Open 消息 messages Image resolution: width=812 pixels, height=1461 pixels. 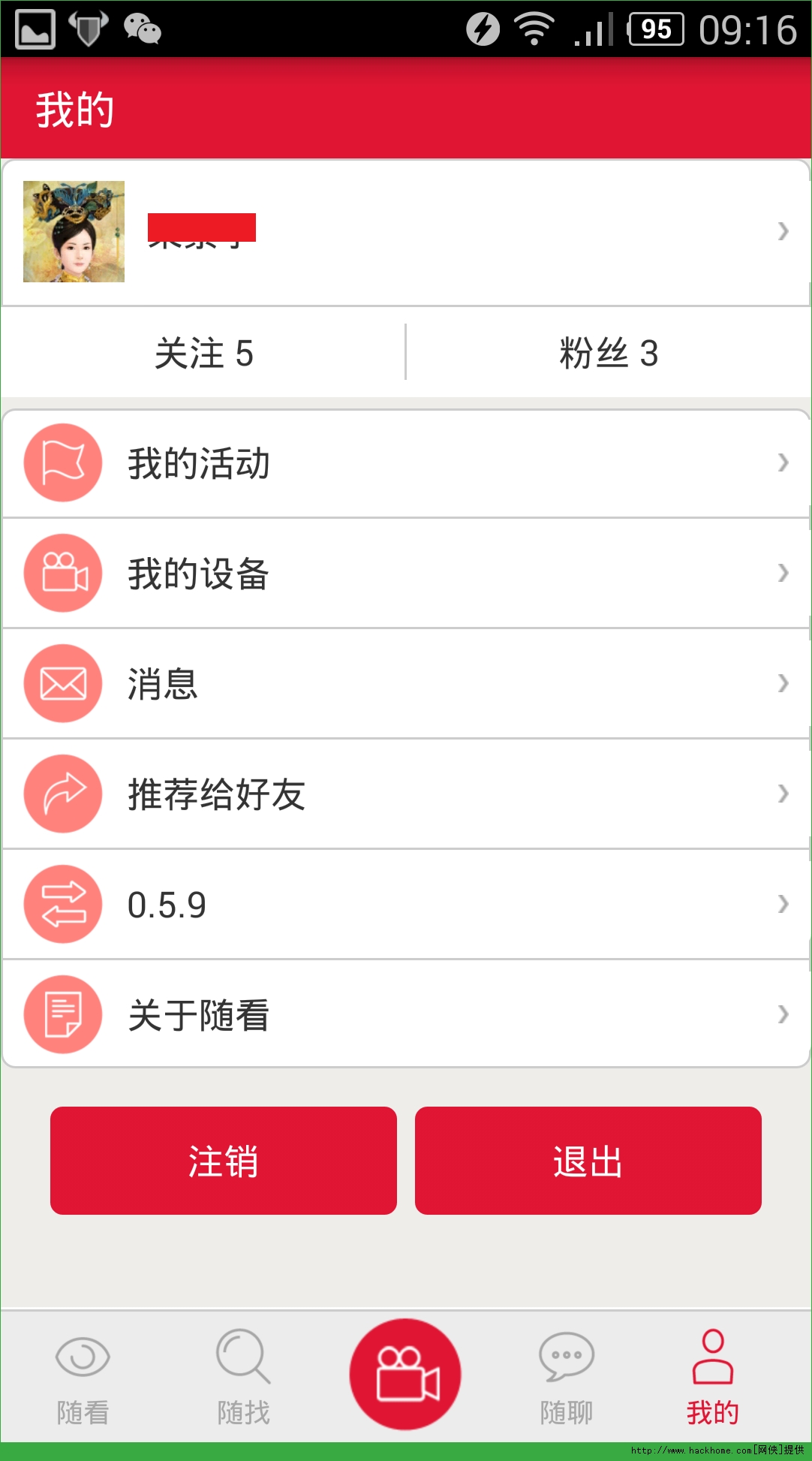(405, 684)
